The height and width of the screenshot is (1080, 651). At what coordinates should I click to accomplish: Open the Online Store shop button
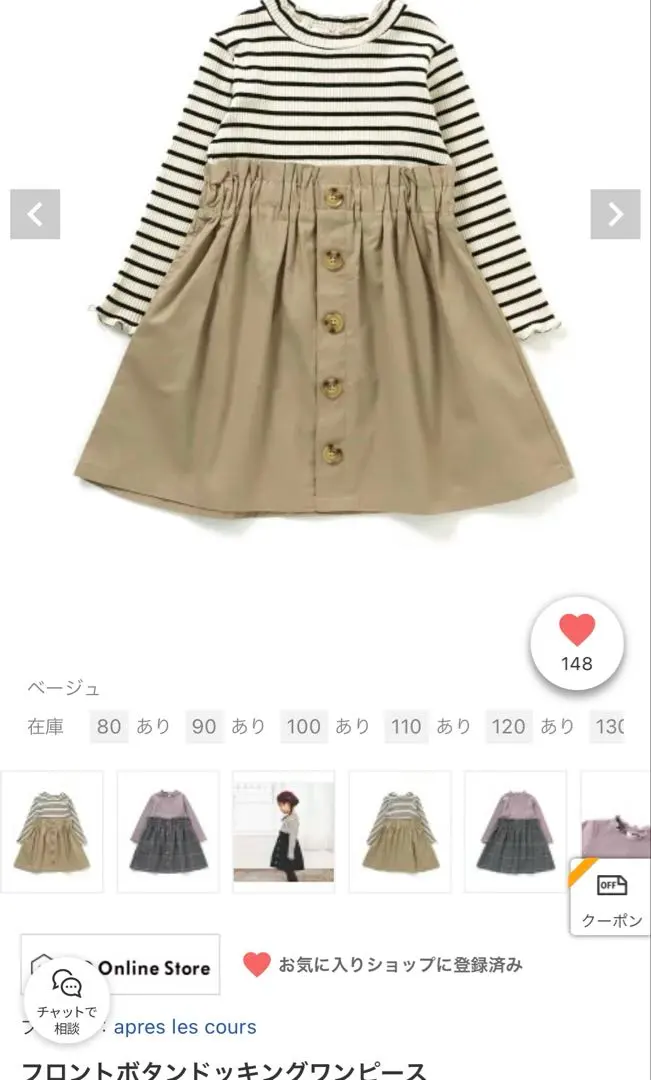click(x=153, y=966)
